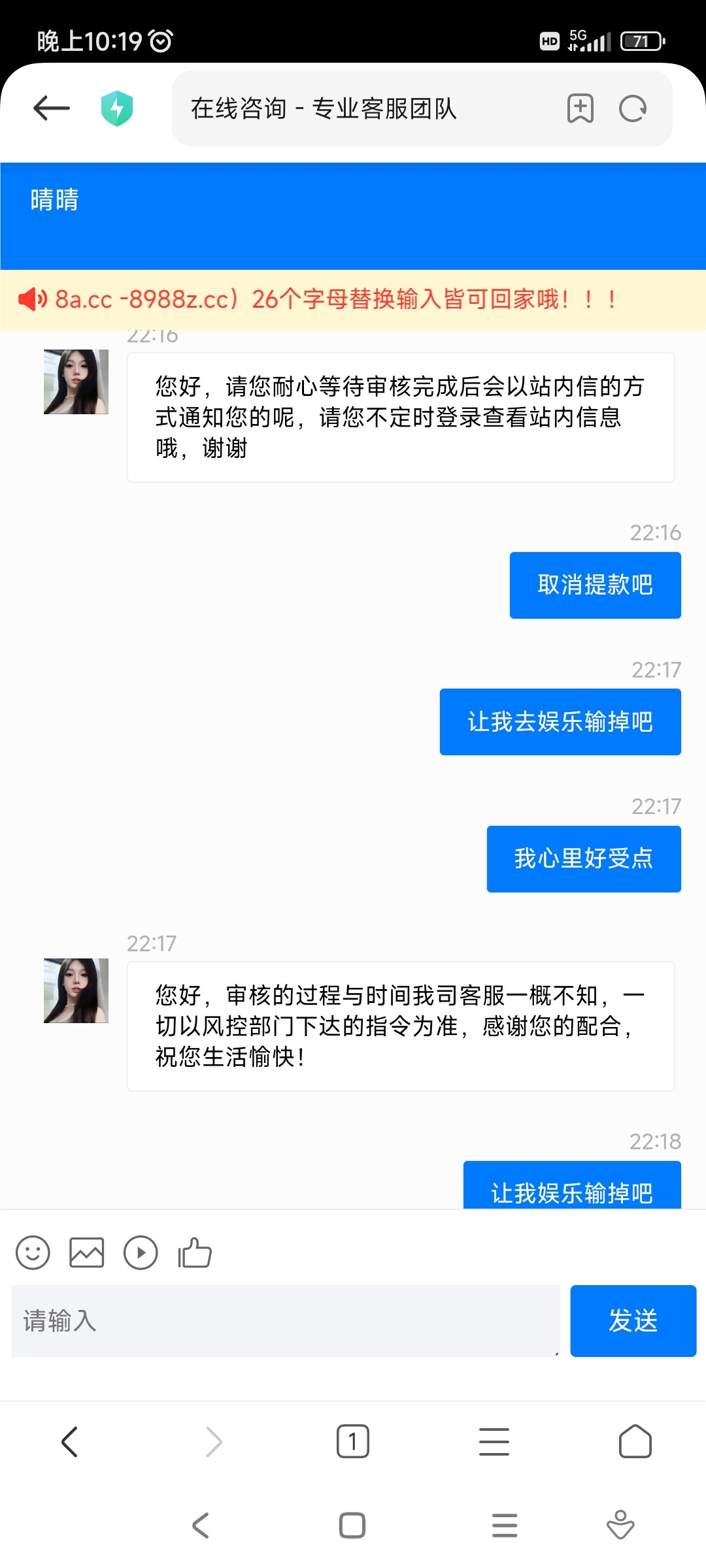Send a video via play icon
706x1568 pixels.
point(141,1252)
